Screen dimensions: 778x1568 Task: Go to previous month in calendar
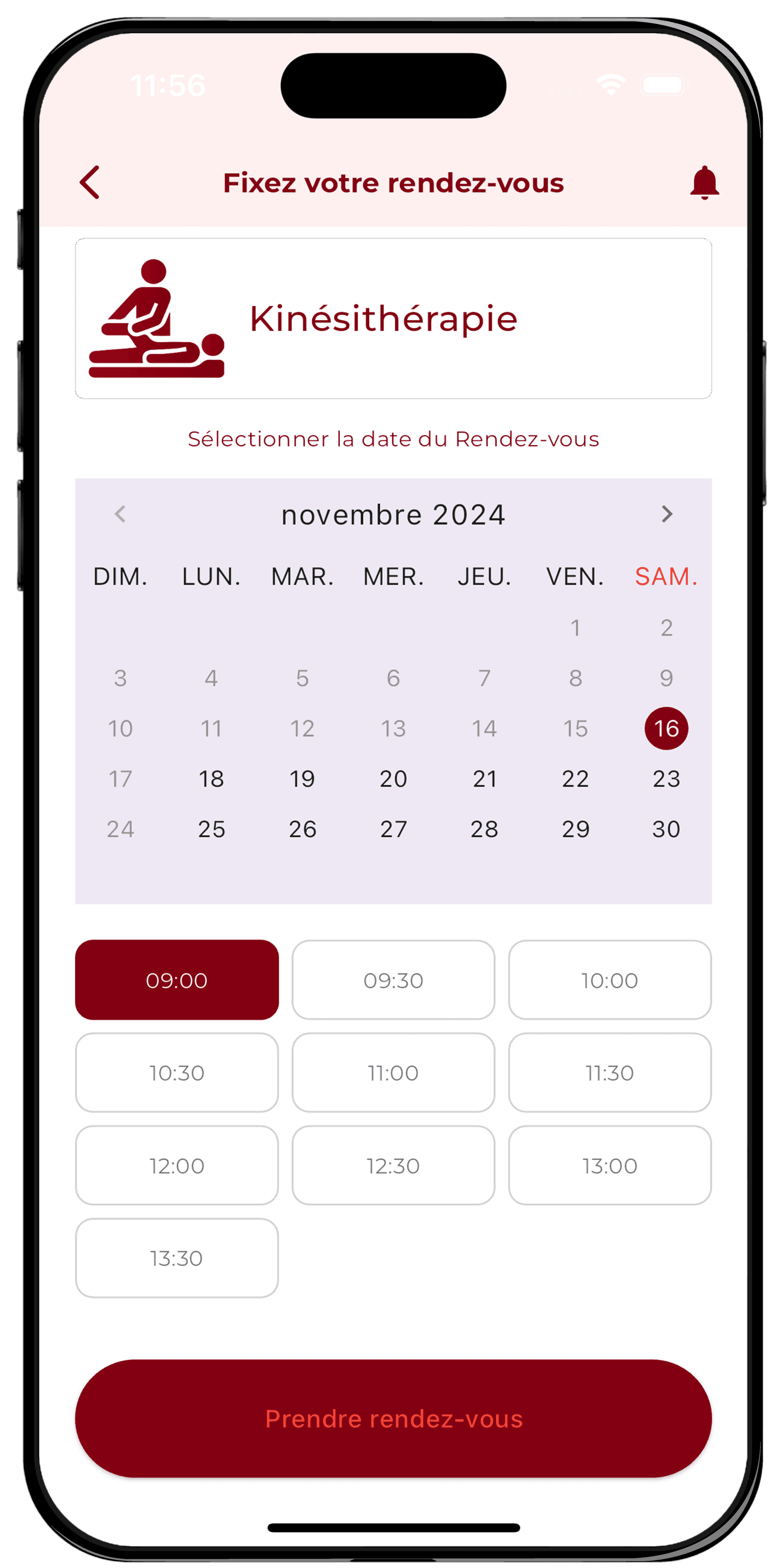tap(120, 514)
